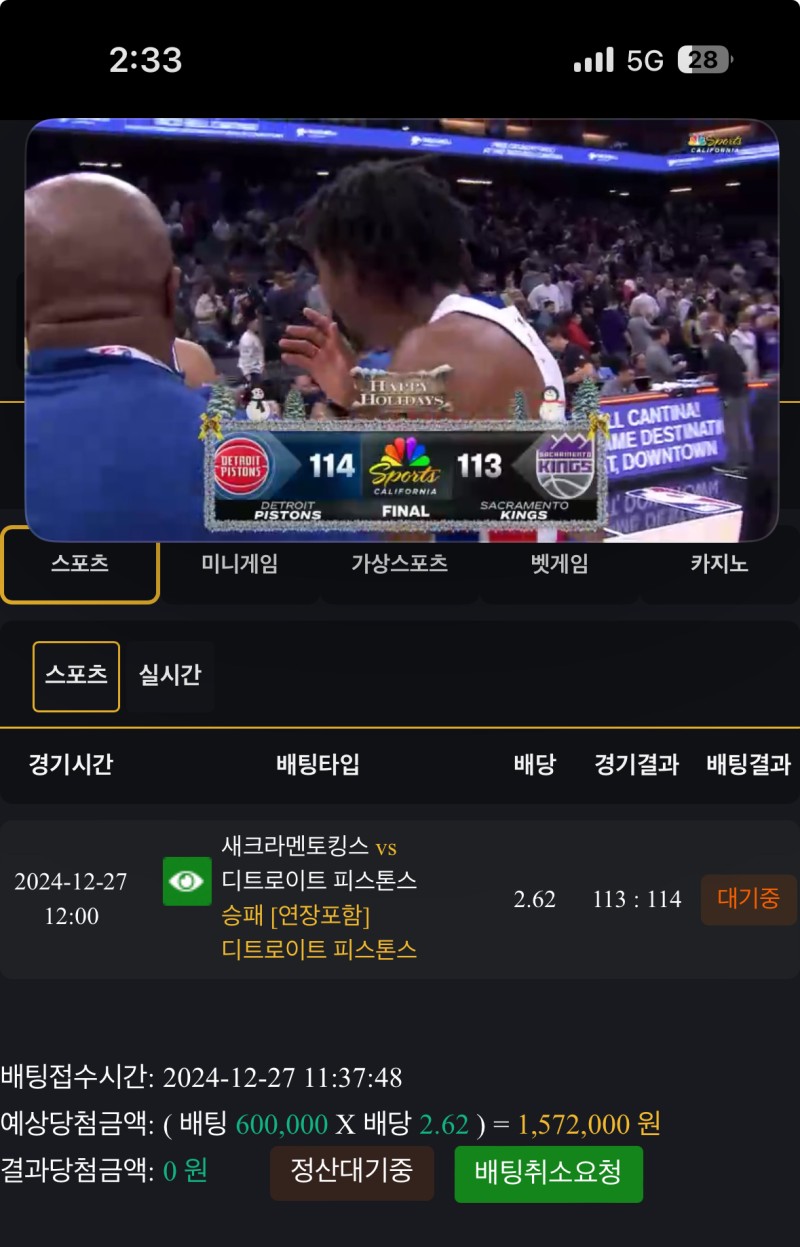Open the 카지노 tab

(719, 565)
